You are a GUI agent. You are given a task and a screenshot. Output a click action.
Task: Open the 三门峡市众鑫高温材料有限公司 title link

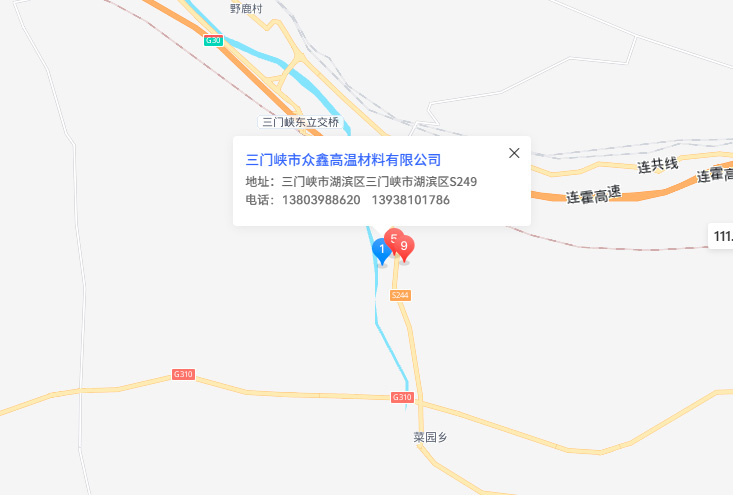pos(343,160)
